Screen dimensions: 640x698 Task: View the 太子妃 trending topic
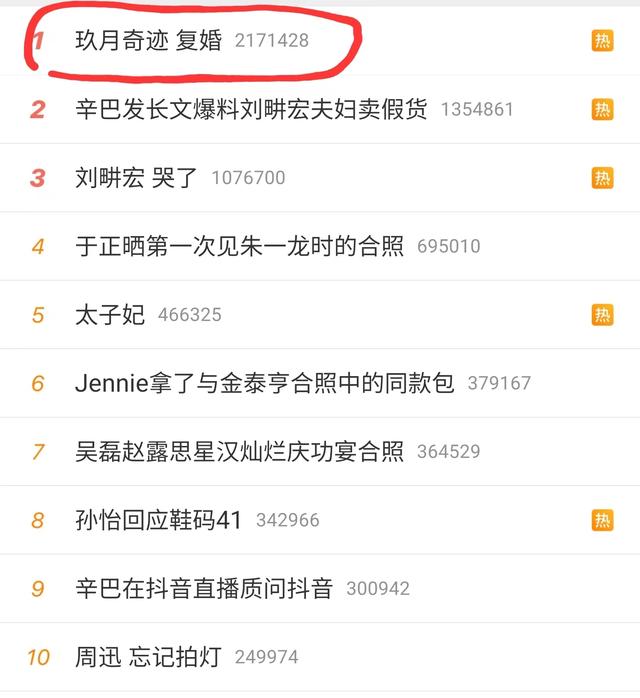[110, 315]
